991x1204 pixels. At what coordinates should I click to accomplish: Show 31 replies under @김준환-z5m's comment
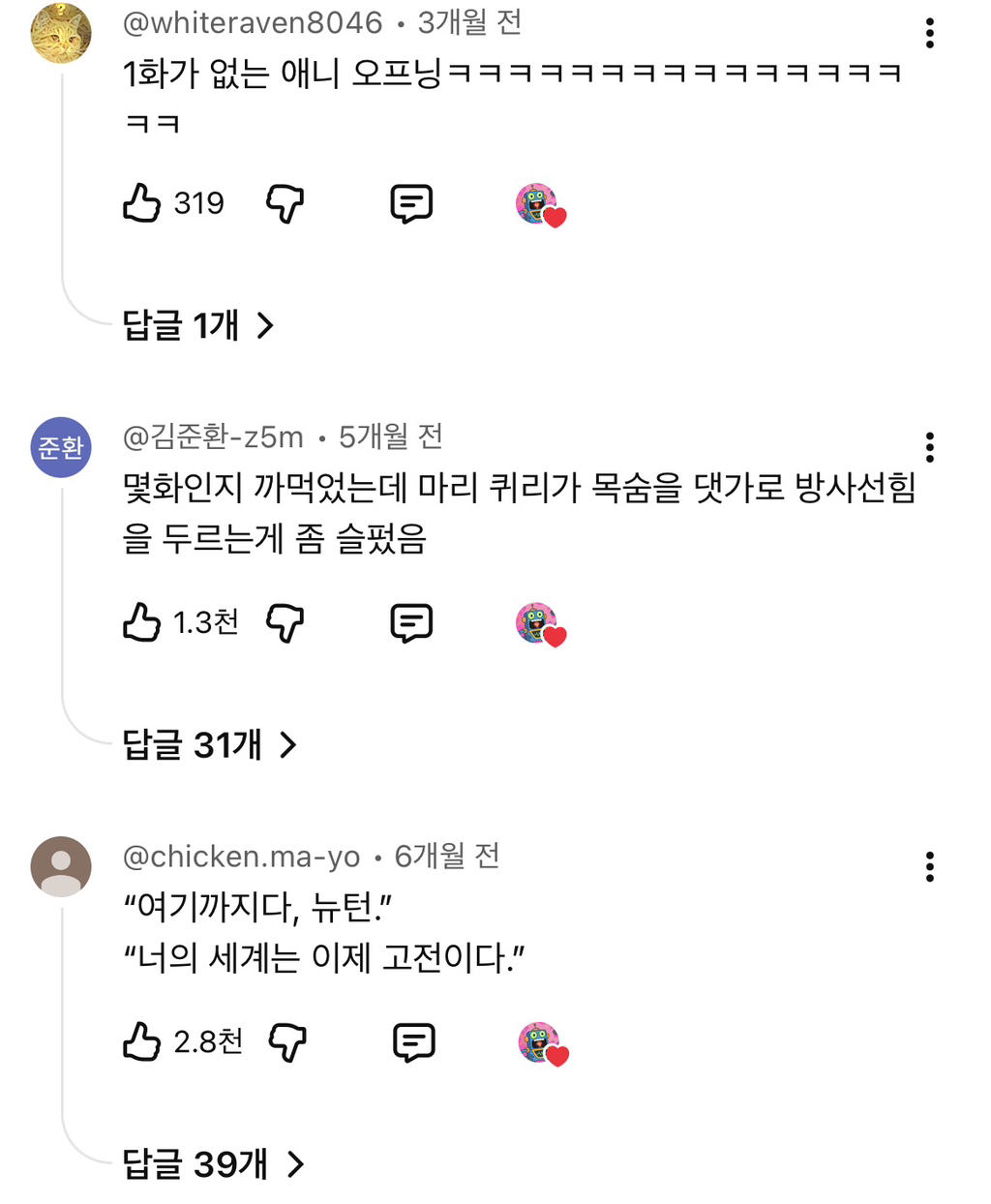[206, 745]
